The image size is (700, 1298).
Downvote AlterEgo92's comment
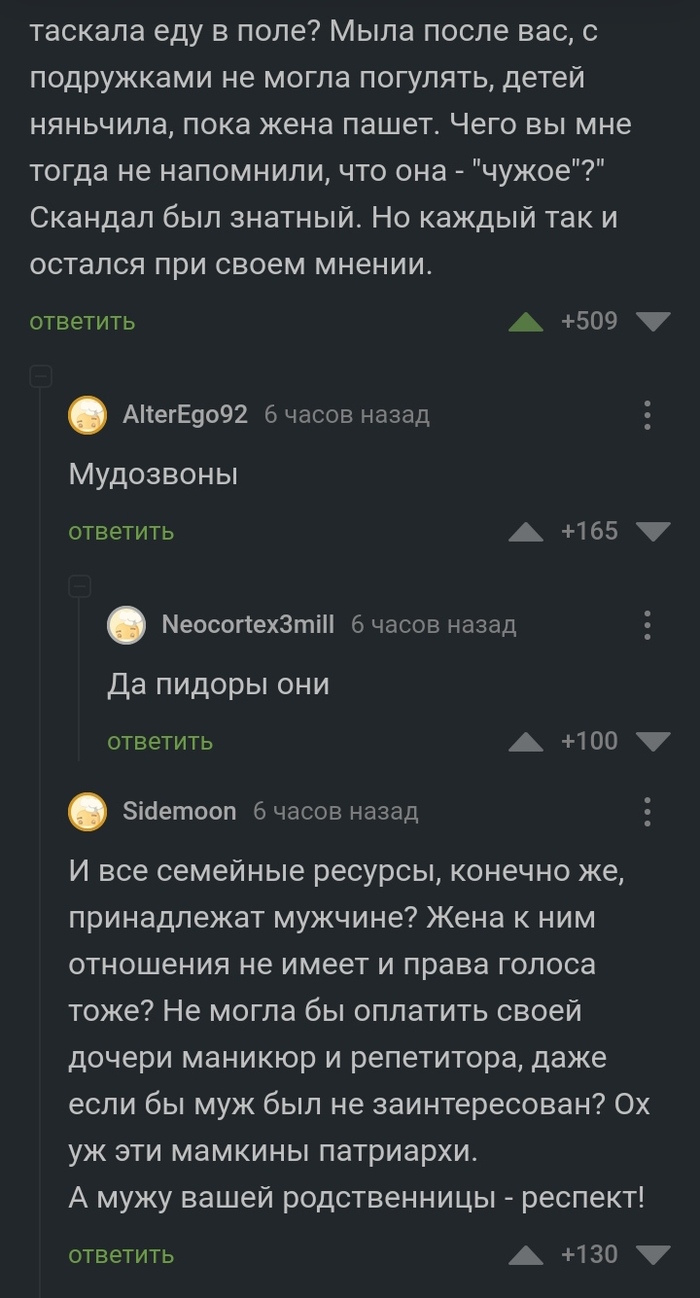click(654, 531)
